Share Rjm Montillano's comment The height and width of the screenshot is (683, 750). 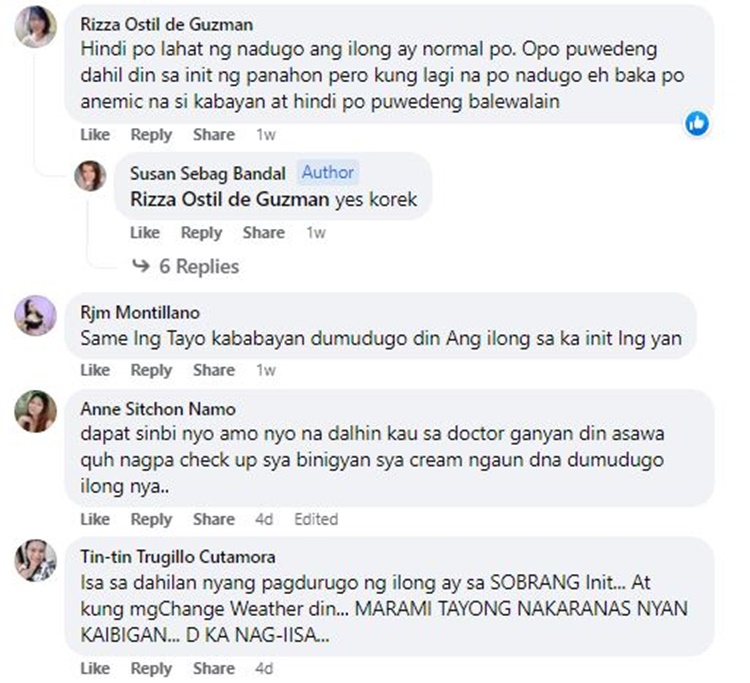point(214,370)
